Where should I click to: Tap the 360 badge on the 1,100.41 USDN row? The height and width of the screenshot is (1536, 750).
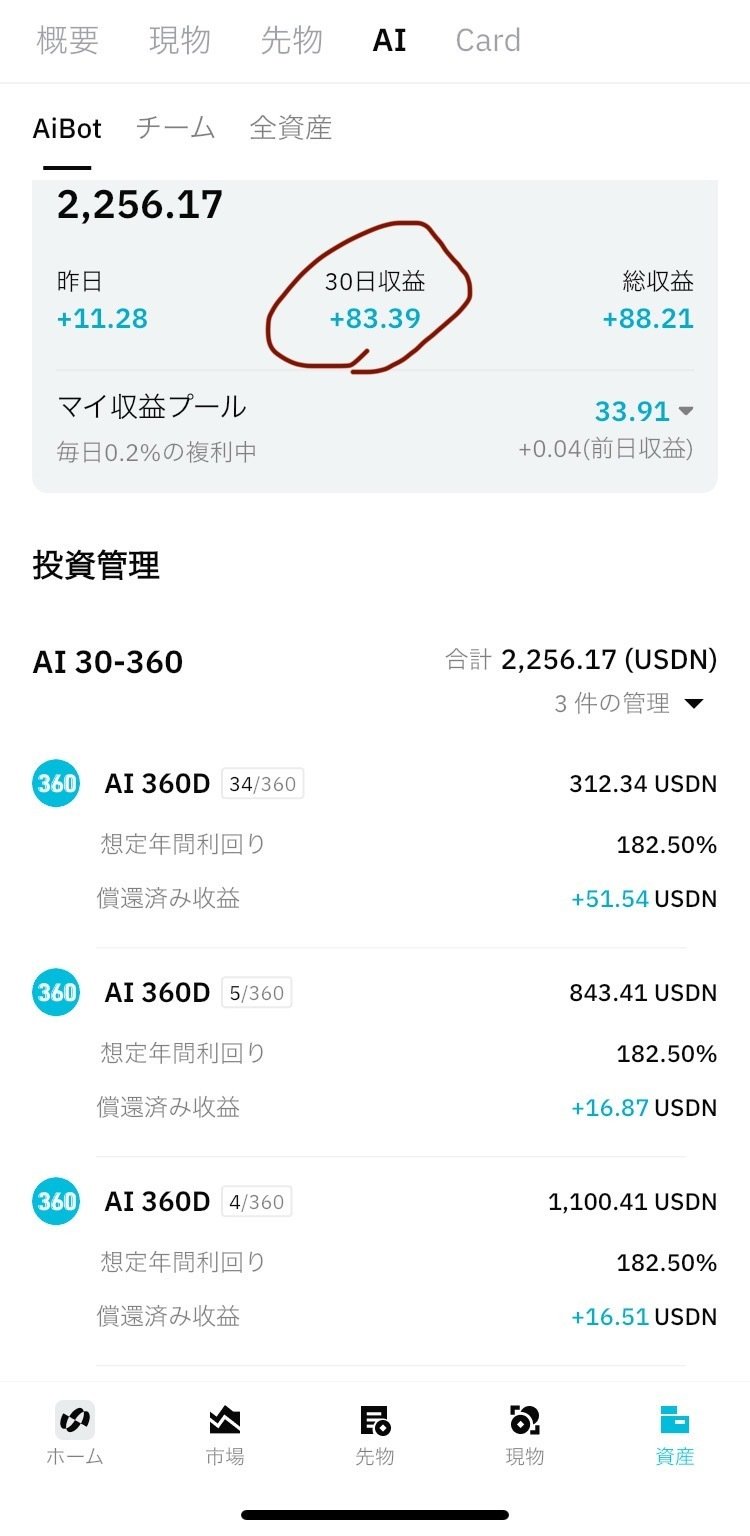point(55,1201)
